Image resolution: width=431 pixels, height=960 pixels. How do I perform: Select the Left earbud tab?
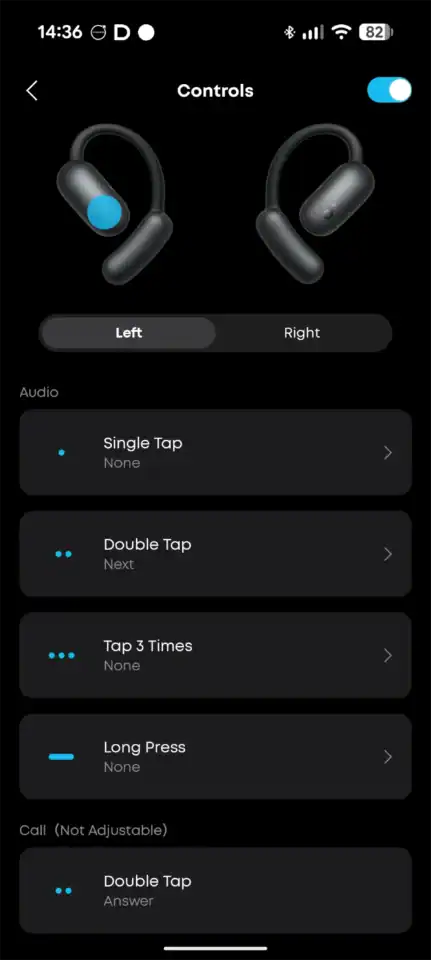tap(129, 333)
